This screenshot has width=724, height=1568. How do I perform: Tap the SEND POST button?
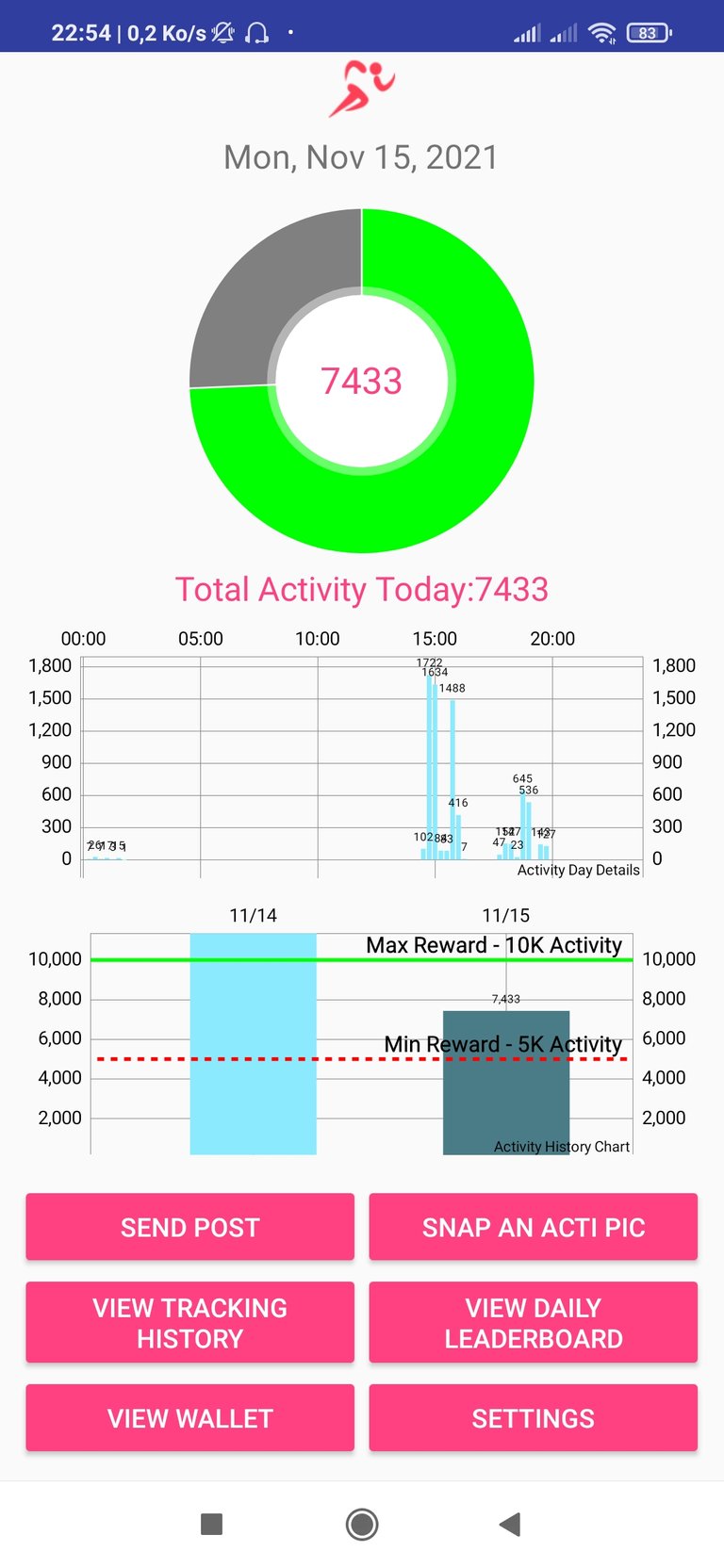(189, 1227)
